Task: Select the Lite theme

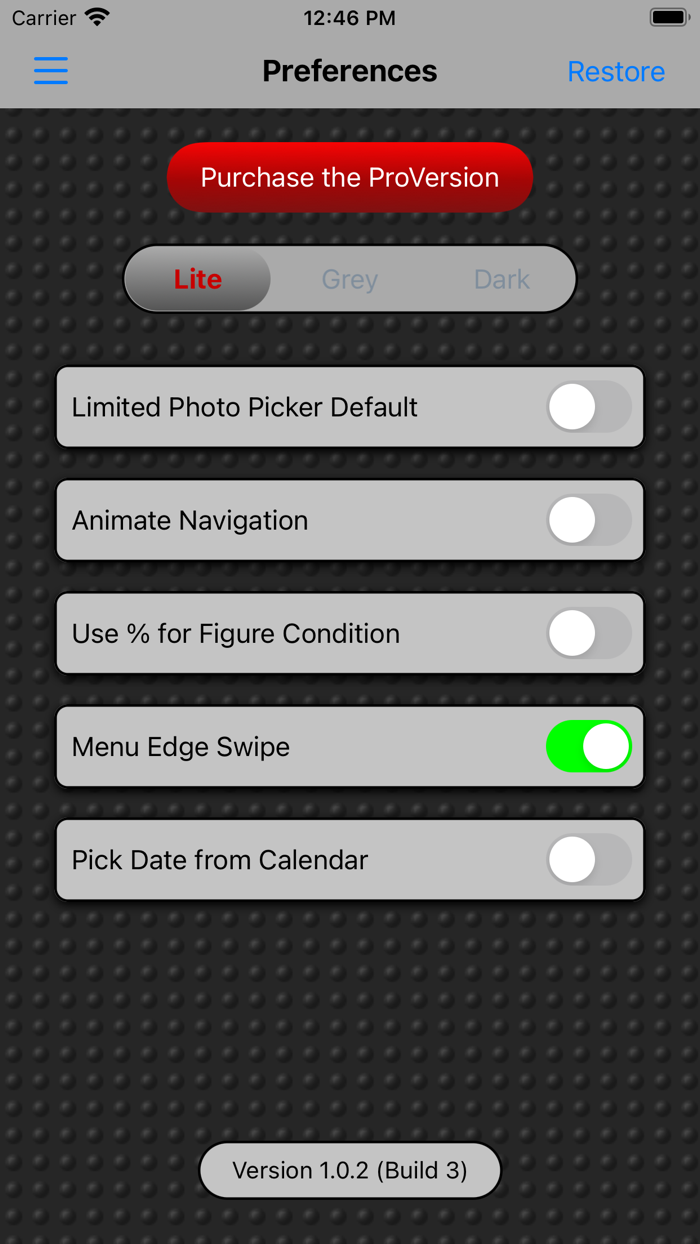Action: pyautogui.click(x=198, y=279)
